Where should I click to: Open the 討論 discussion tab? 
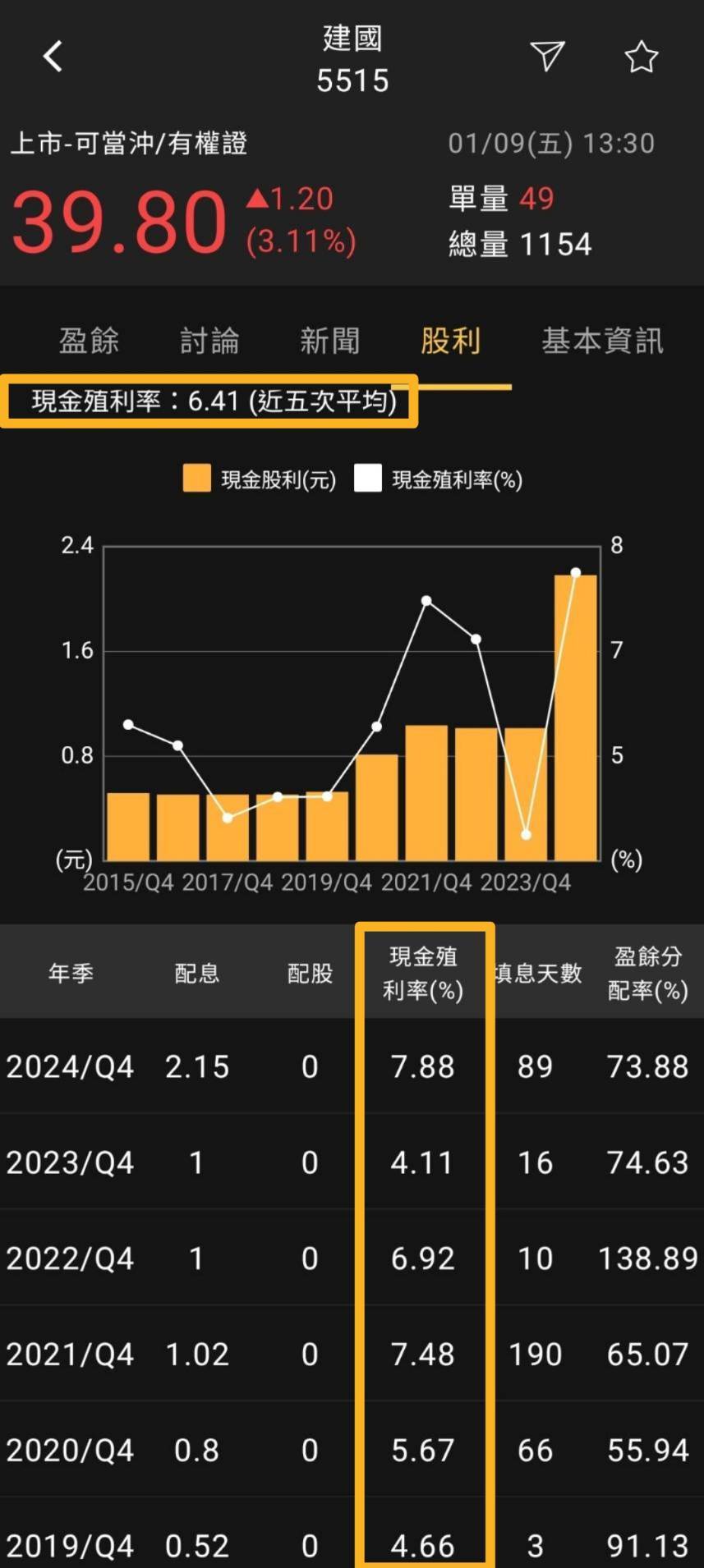(209, 340)
